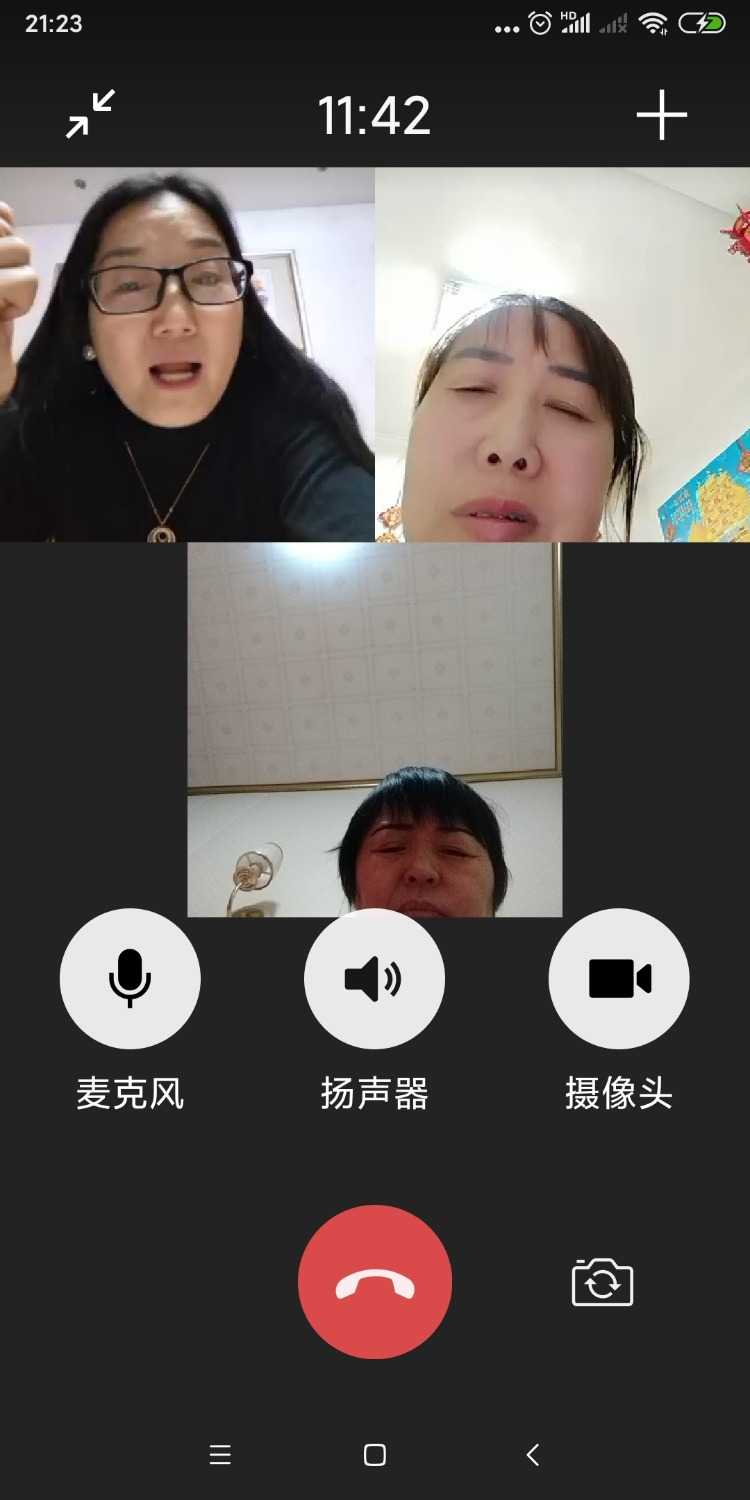The height and width of the screenshot is (1500, 750).
Task: Tap the call duration timer 11:42
Action: [374, 115]
